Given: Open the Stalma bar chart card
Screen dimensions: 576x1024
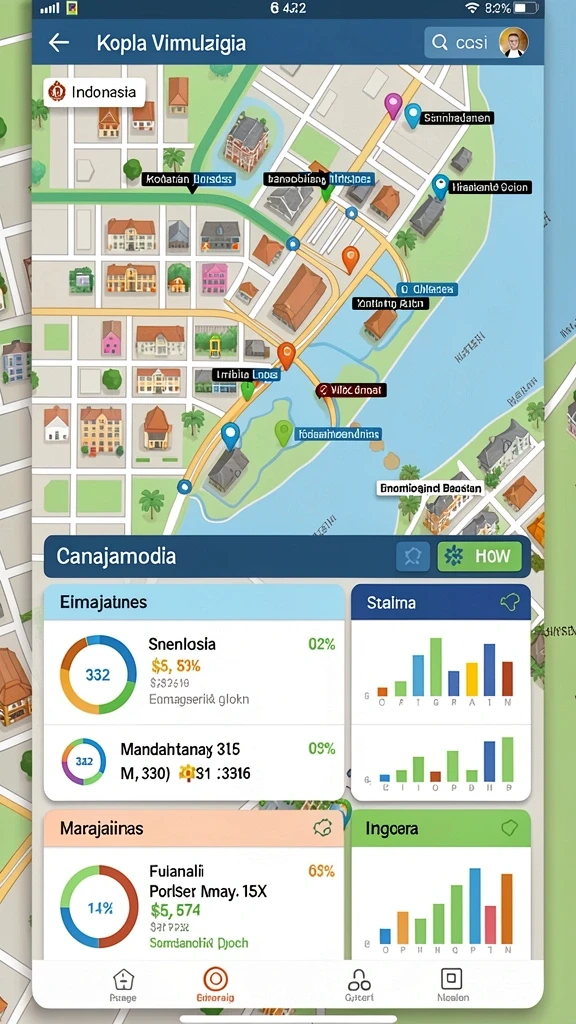Looking at the screenshot, I should (x=441, y=692).
